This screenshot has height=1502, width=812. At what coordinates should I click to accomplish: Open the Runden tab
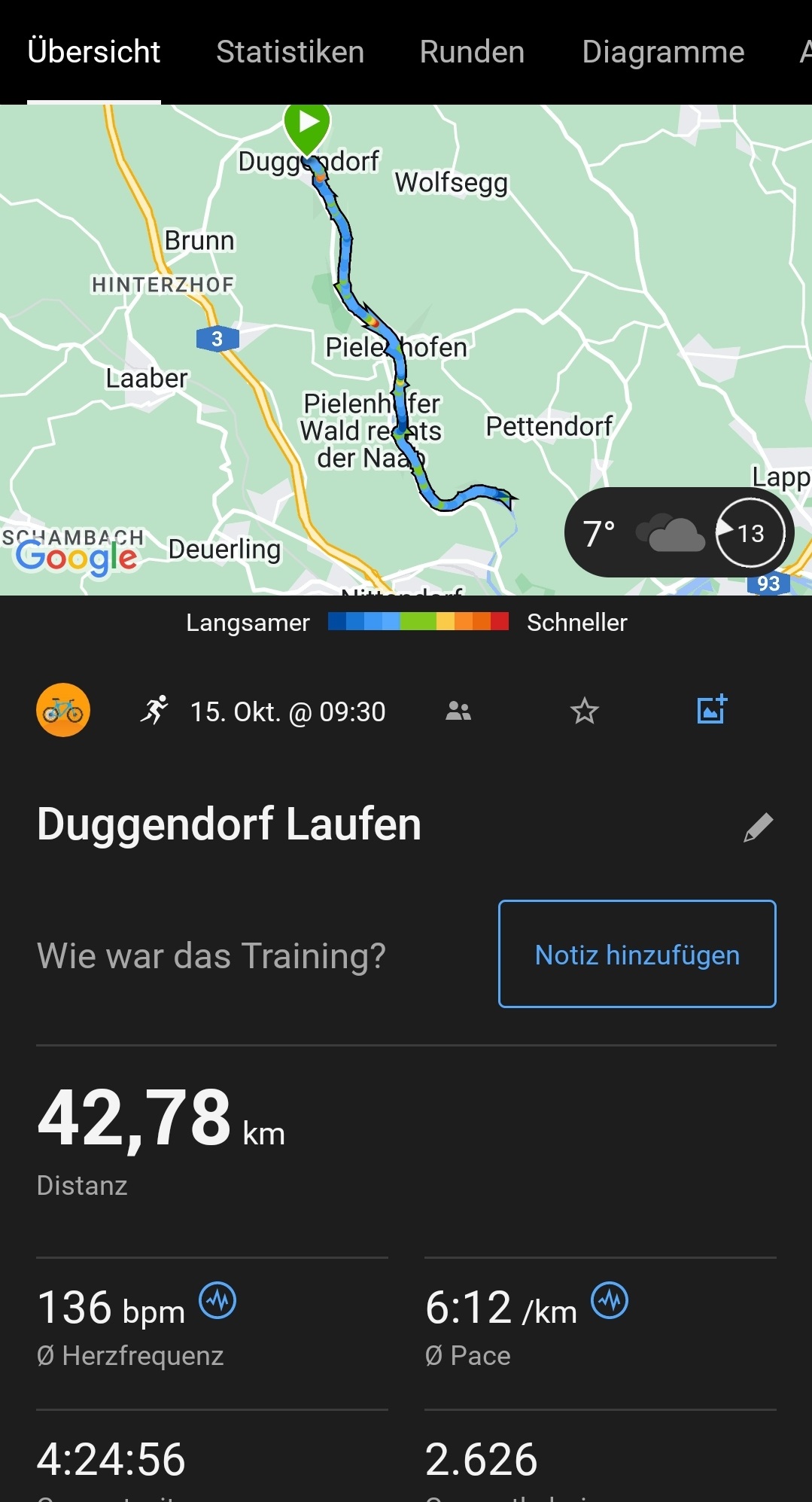coord(472,52)
